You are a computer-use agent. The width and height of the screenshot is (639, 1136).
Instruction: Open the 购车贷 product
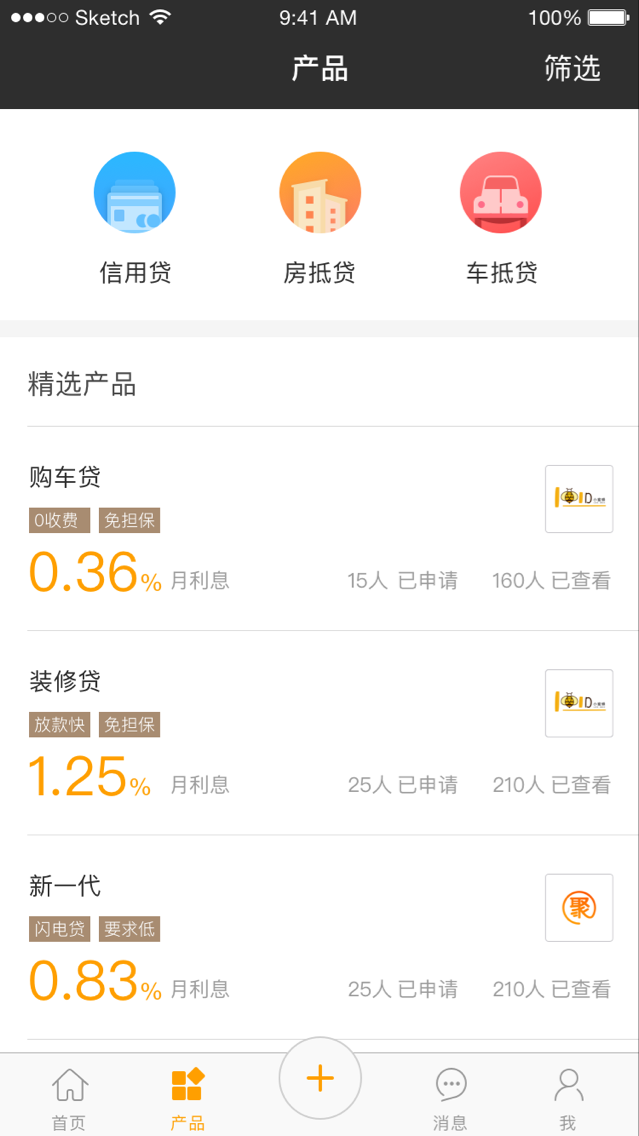click(x=320, y=529)
